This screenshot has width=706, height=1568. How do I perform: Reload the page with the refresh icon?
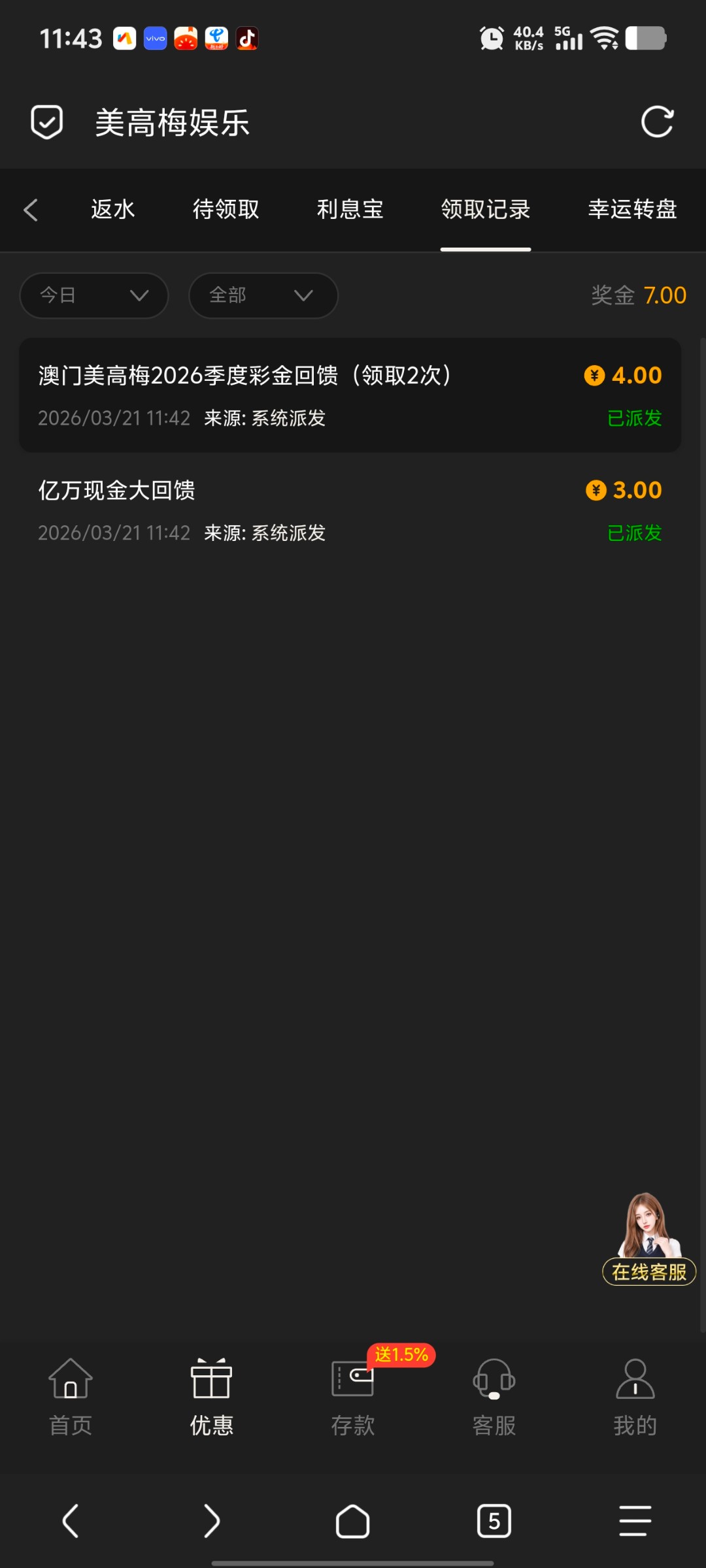coord(657,122)
